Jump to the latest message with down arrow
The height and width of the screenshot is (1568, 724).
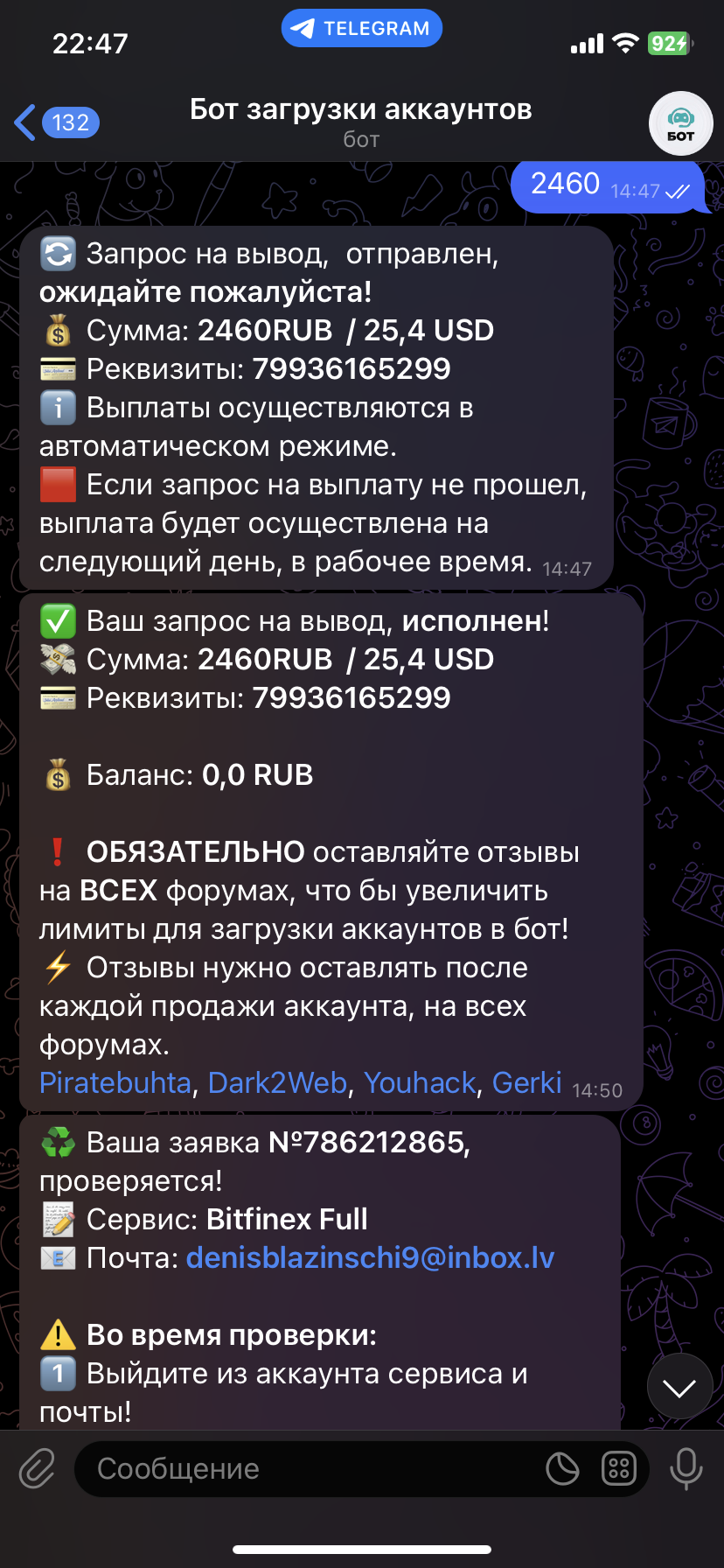pyautogui.click(x=679, y=1387)
